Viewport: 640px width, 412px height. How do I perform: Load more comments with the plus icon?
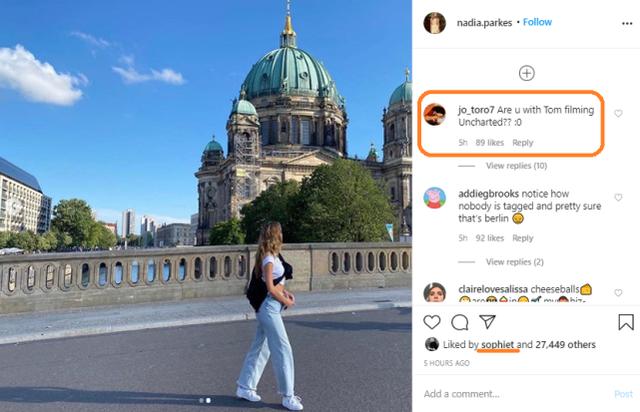point(526,73)
